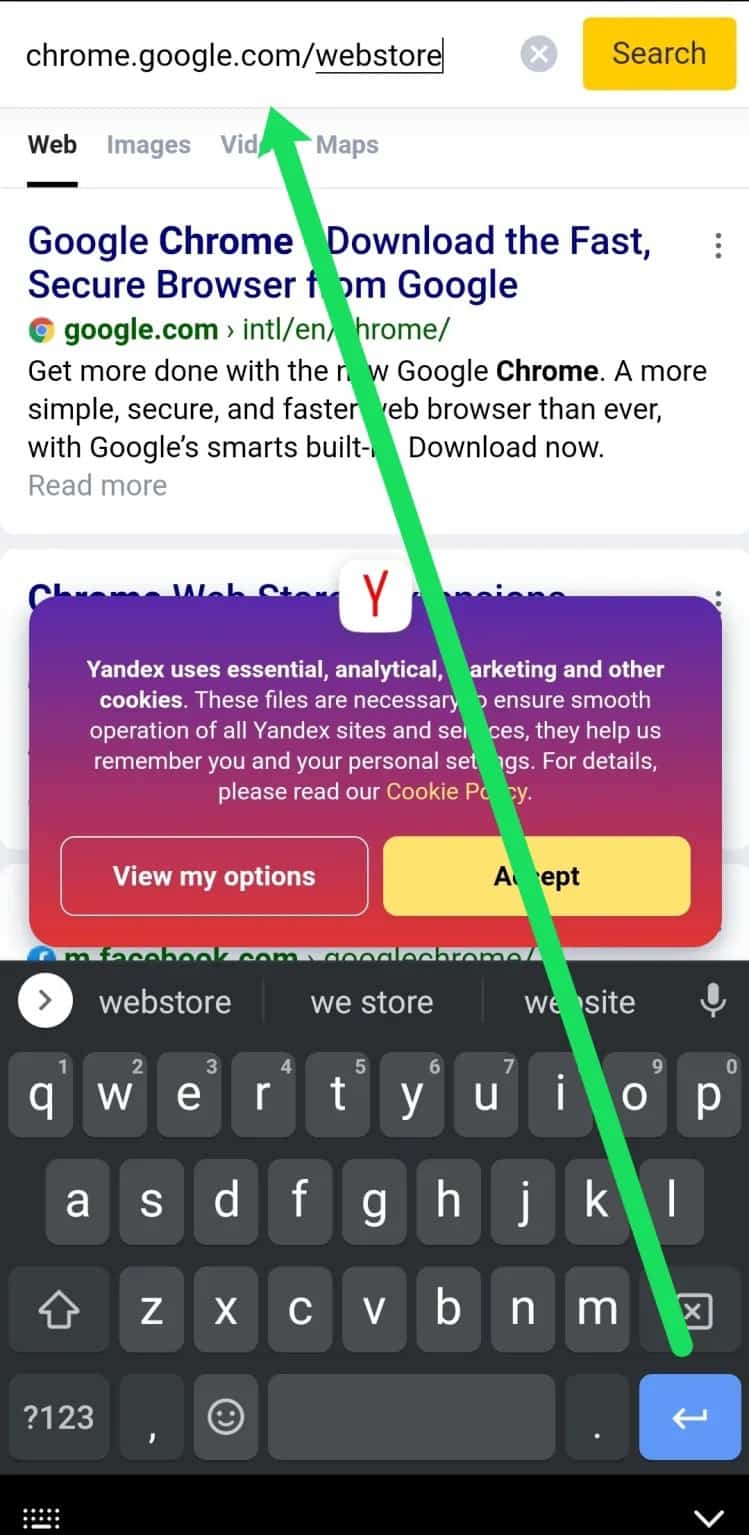749x1535 pixels.
Task: Expand the keyboard suggestion strip arrow
Action: [x=45, y=1001]
